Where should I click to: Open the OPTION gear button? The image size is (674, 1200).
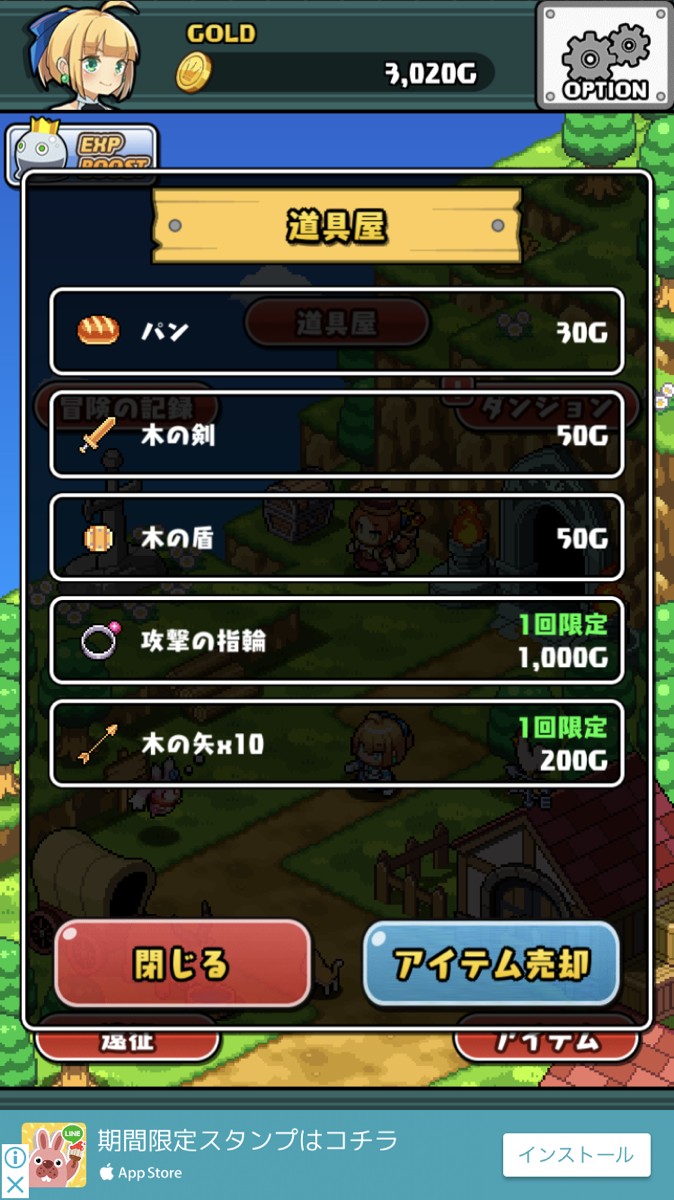tap(604, 56)
